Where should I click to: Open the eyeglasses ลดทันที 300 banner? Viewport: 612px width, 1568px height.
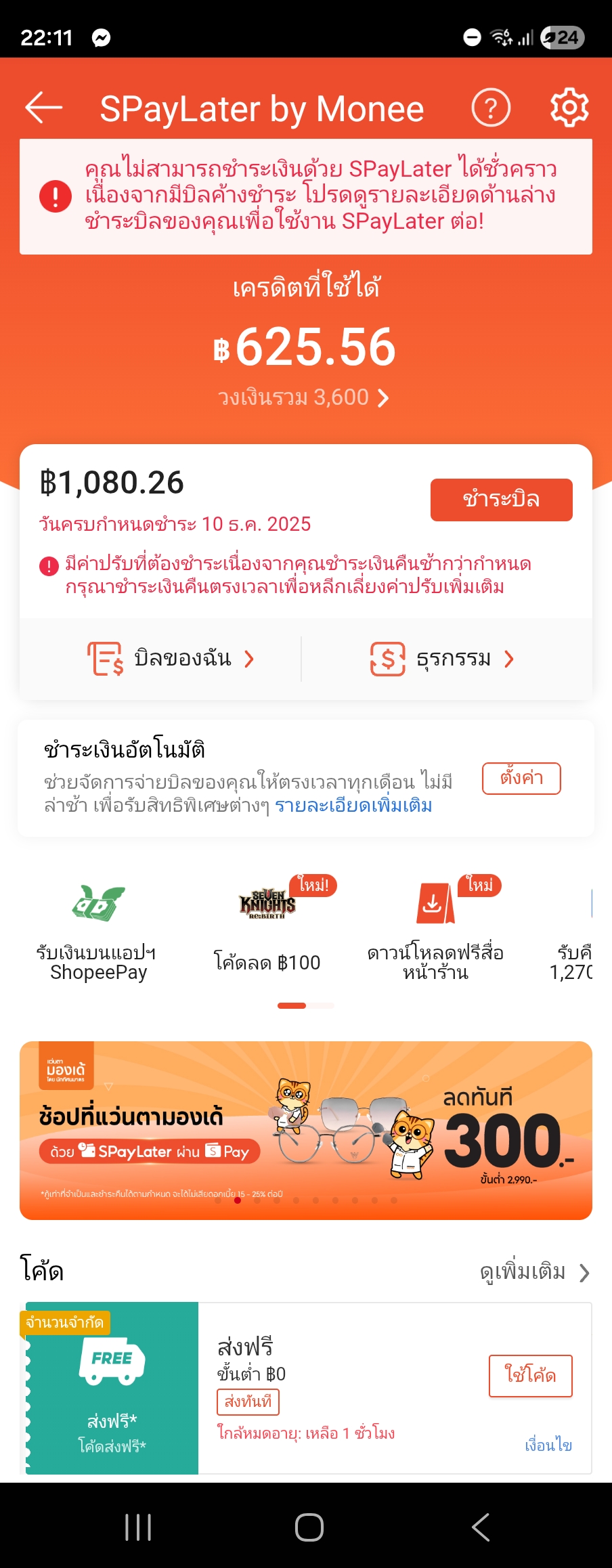point(306,1130)
